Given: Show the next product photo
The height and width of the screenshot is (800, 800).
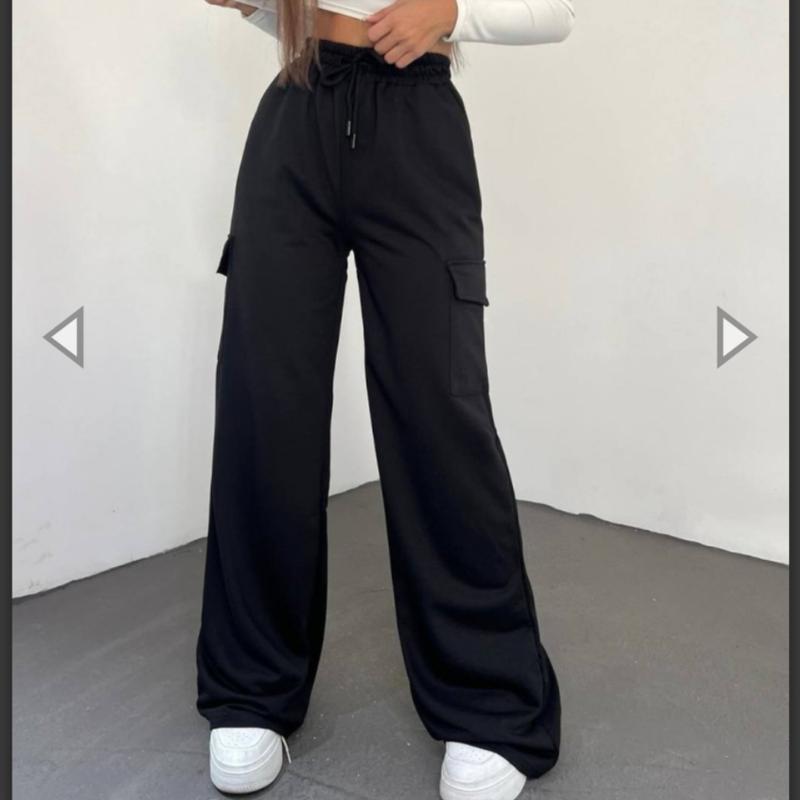Looking at the screenshot, I should point(735,337).
